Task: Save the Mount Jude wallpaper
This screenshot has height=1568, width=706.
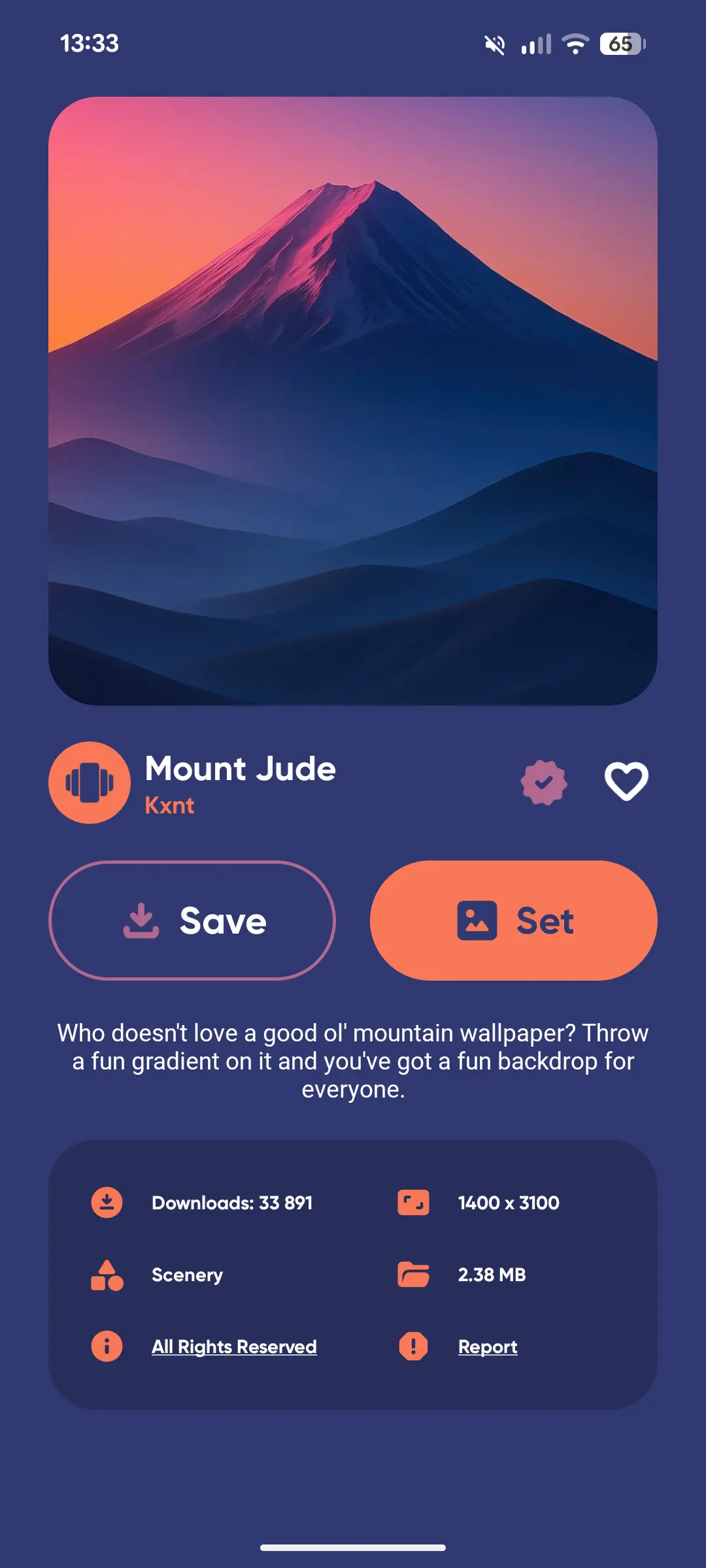Action: click(192, 921)
